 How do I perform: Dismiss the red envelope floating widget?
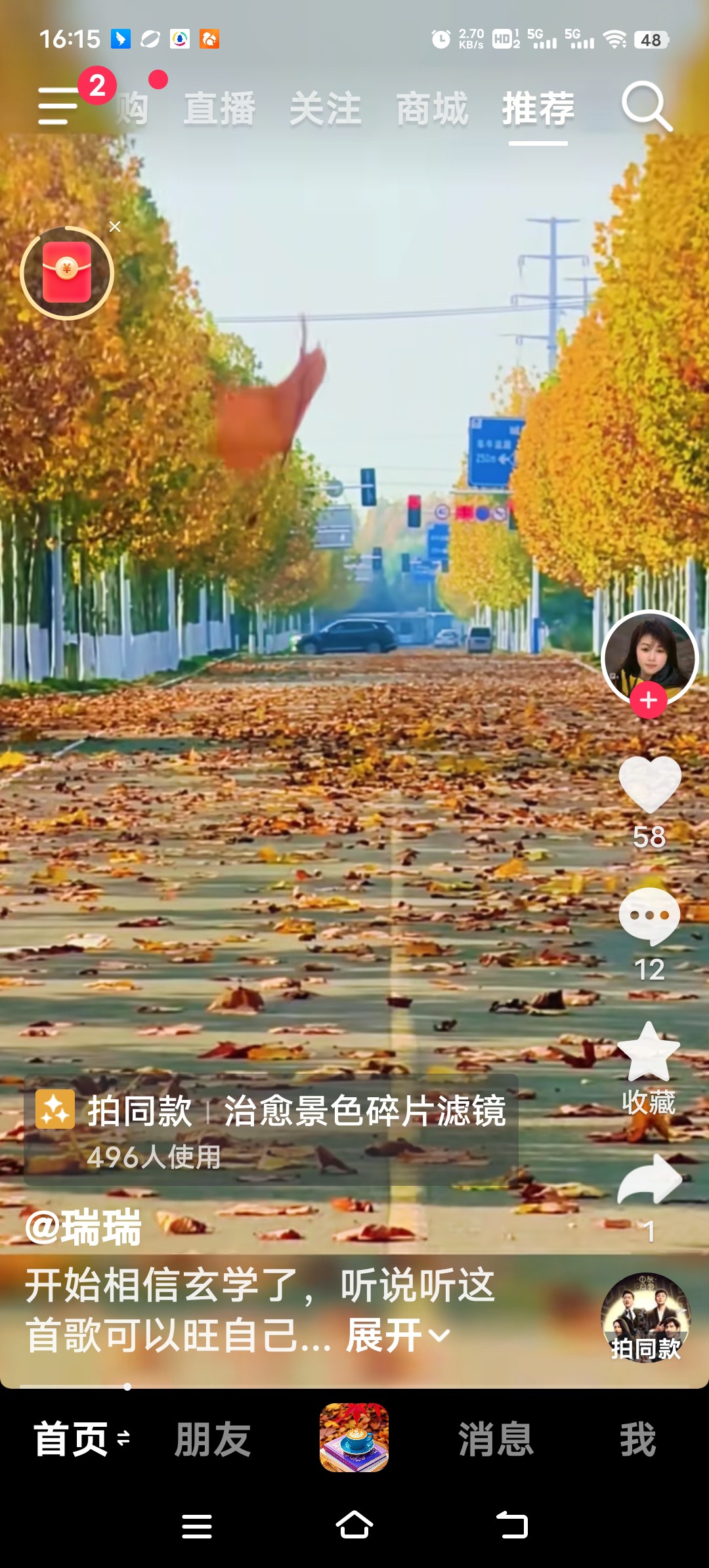click(x=115, y=227)
